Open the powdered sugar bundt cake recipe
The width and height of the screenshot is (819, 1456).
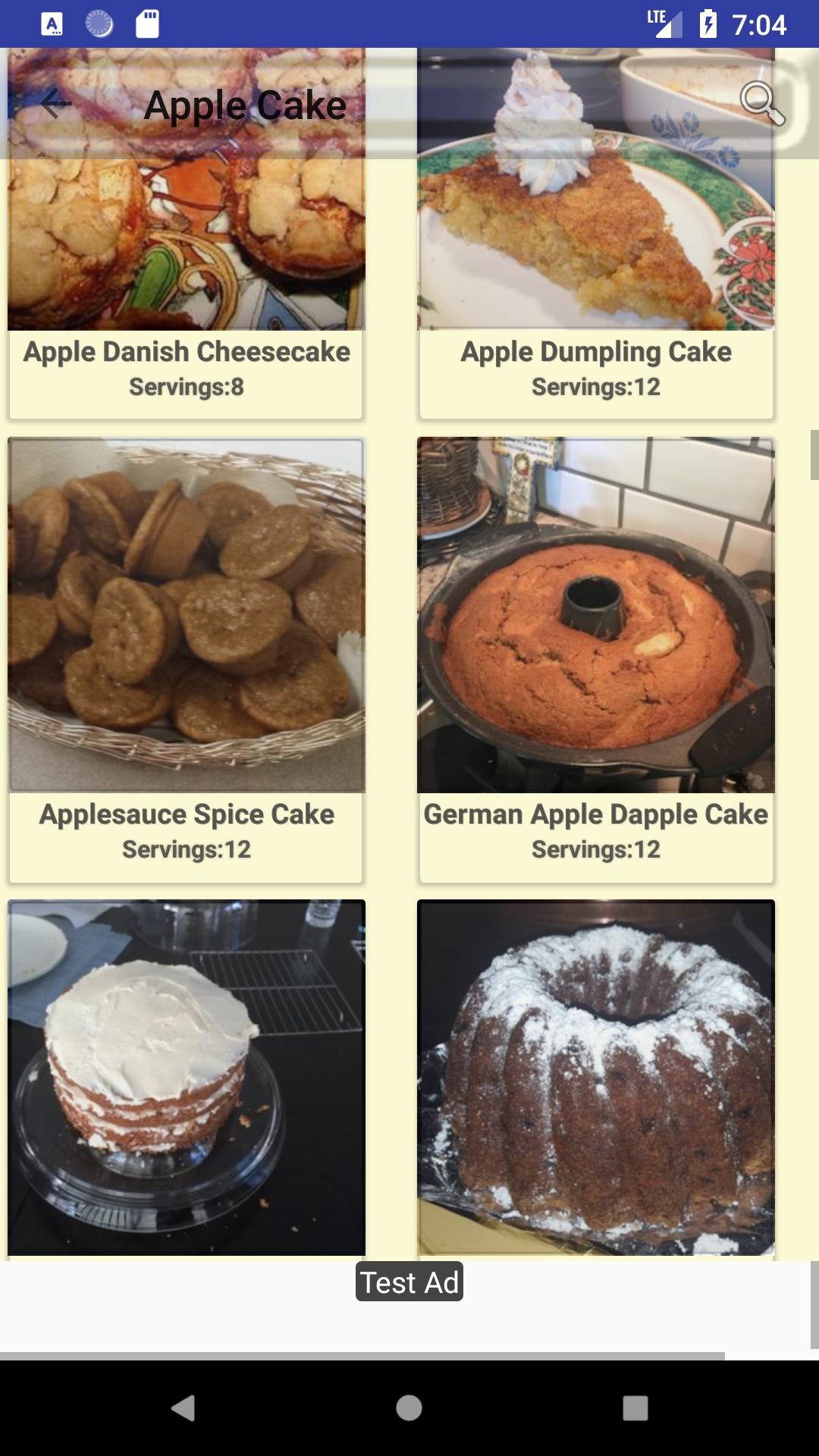pyautogui.click(x=596, y=1077)
